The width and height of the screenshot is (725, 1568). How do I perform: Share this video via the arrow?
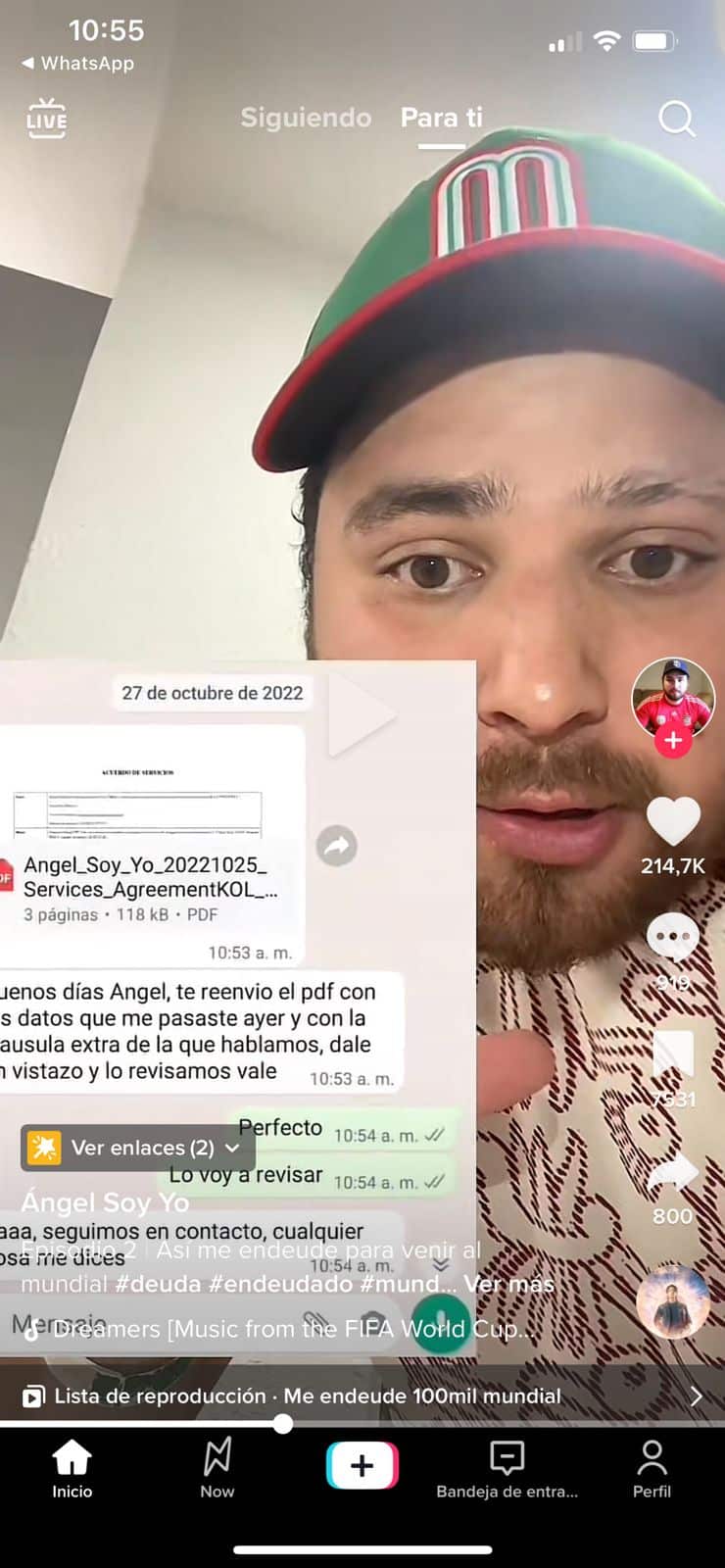(673, 1172)
